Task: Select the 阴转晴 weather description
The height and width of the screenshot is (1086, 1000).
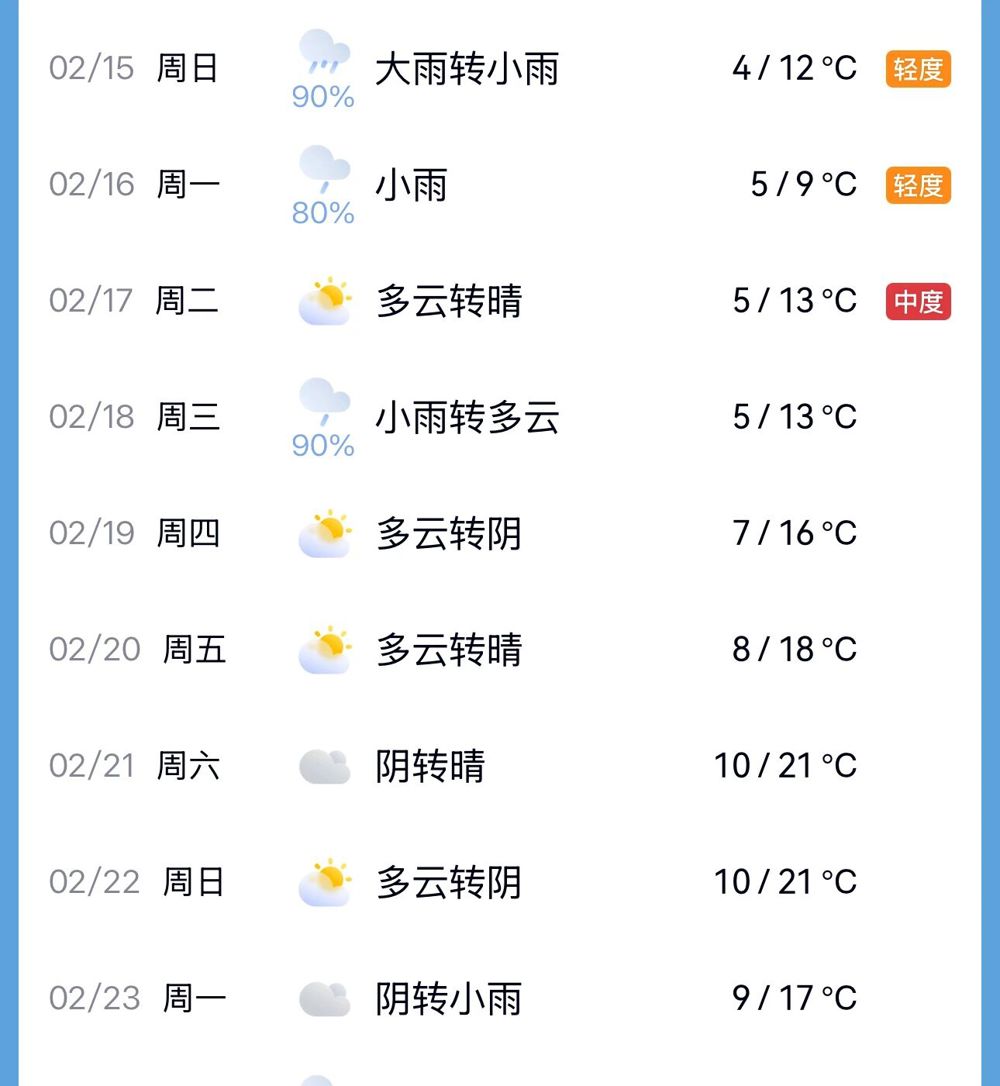Action: pos(431,765)
